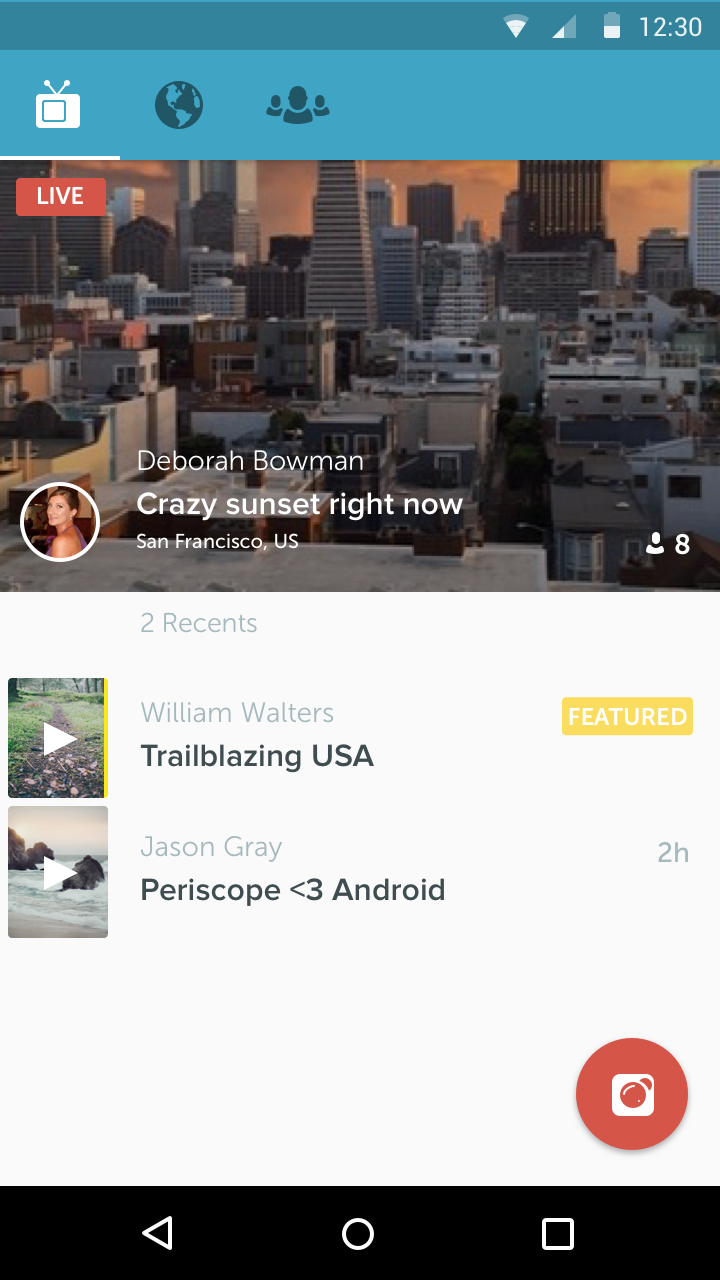720x1280 pixels.
Task: Select the globe global broadcasts icon
Action: tap(178, 103)
